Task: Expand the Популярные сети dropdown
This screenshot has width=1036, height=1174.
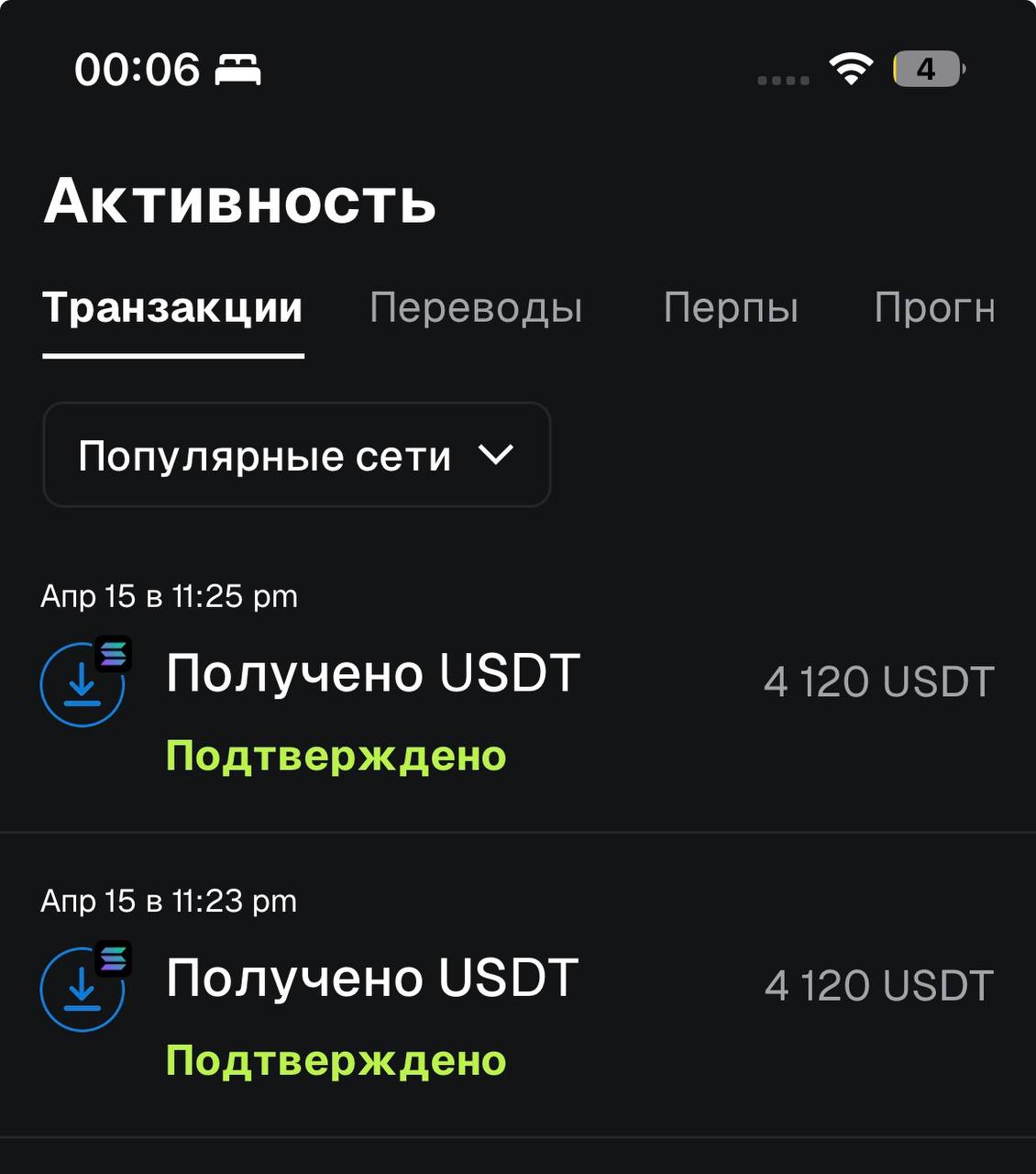Action: [296, 455]
